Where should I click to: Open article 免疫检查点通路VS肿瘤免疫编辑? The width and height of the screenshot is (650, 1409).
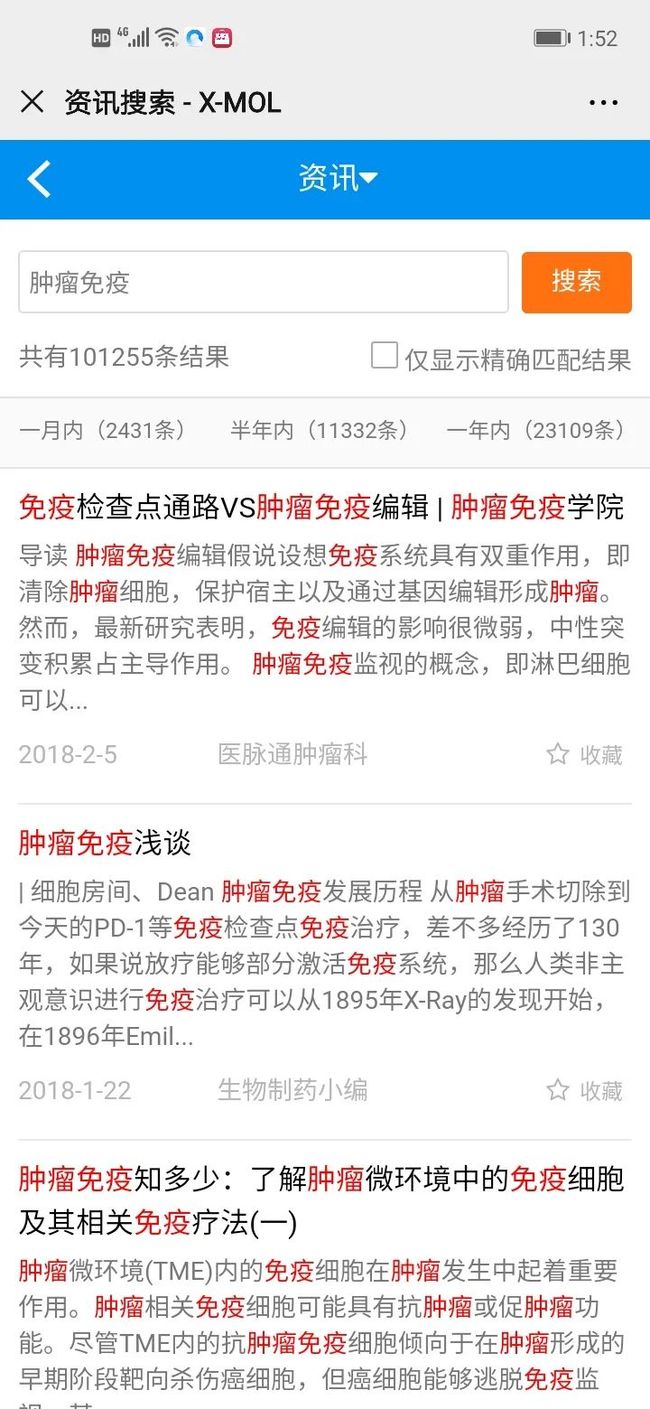click(320, 507)
